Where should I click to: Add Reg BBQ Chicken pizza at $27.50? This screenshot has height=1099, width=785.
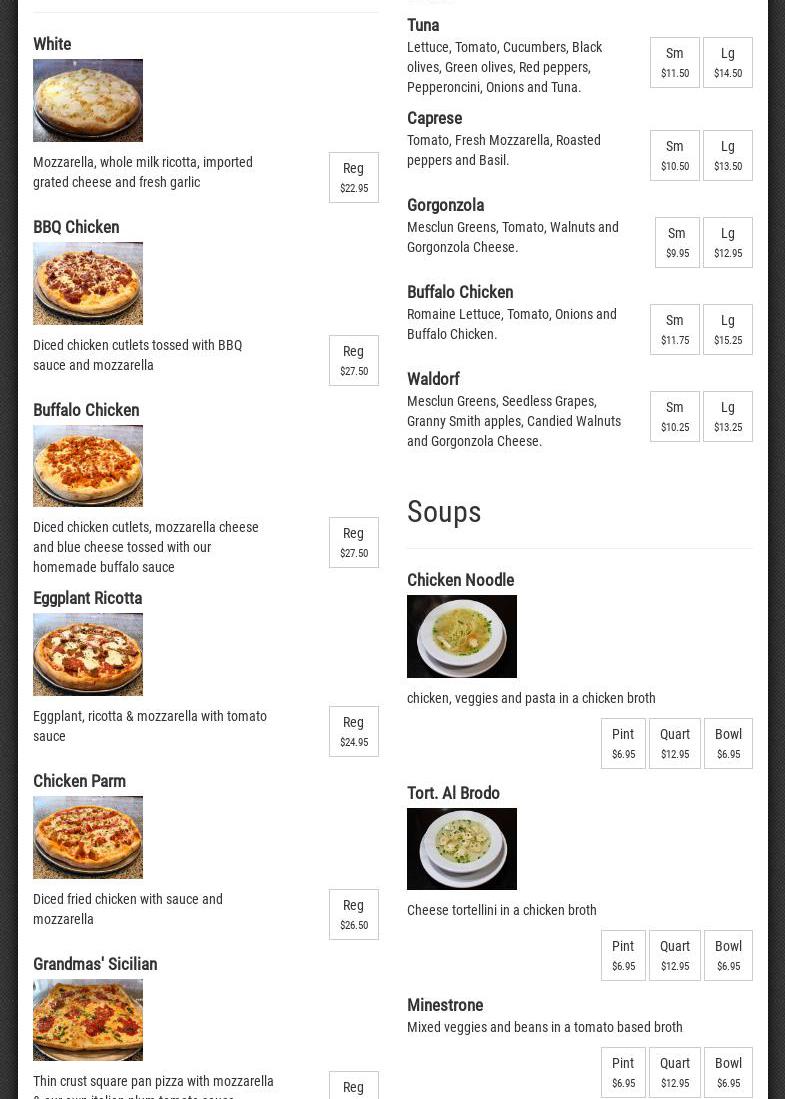tap(353, 360)
